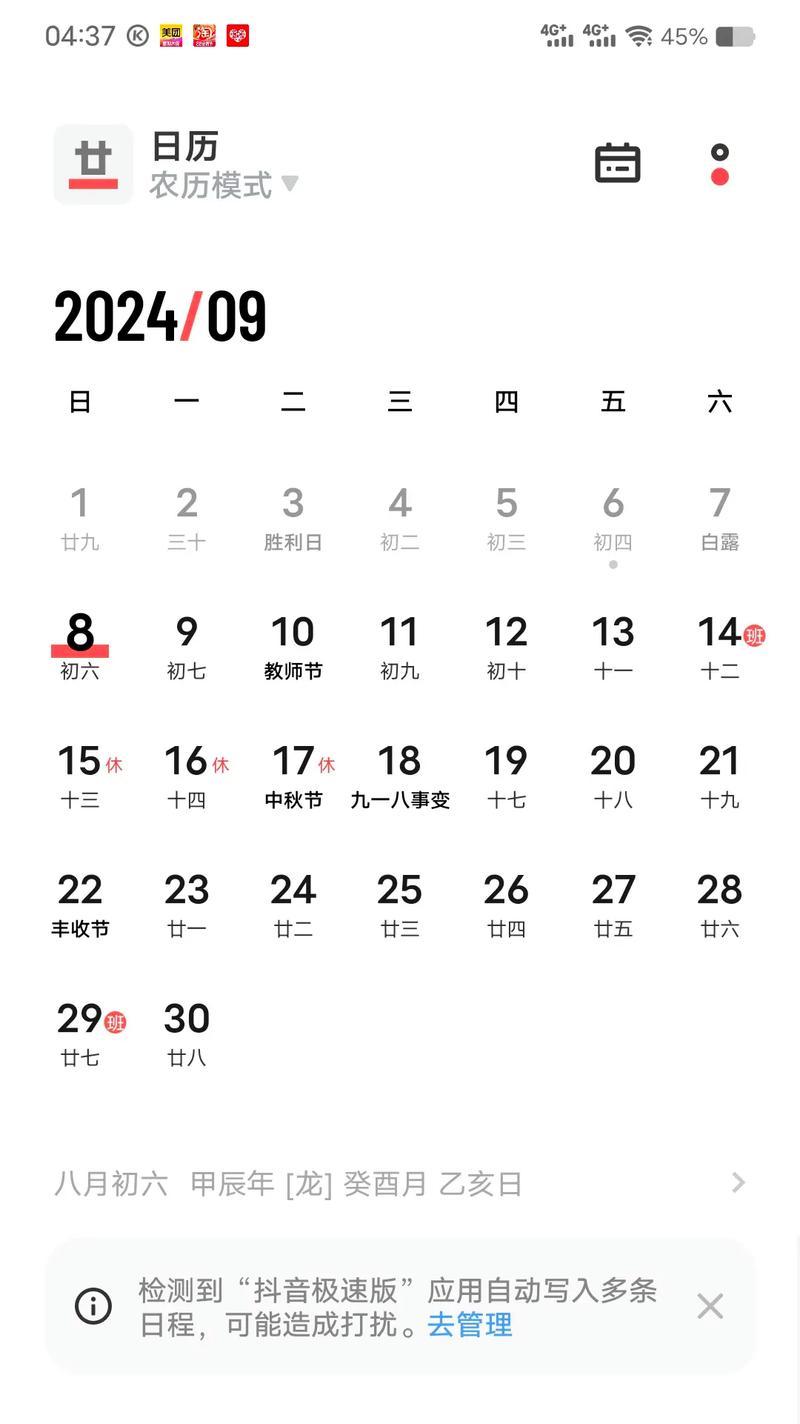
Task: Open the schedule list calendar icon
Action: tap(617, 163)
